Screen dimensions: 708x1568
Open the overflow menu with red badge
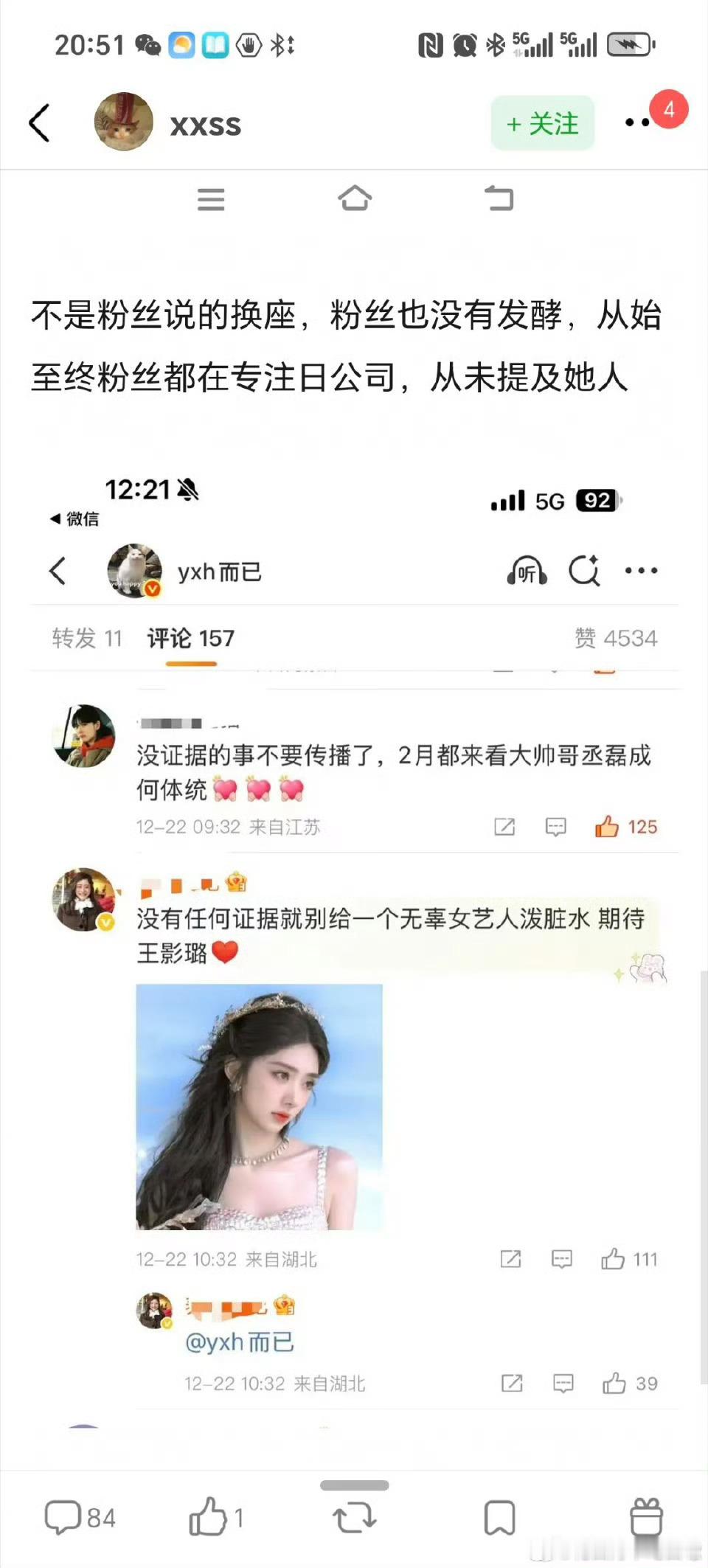point(639,122)
